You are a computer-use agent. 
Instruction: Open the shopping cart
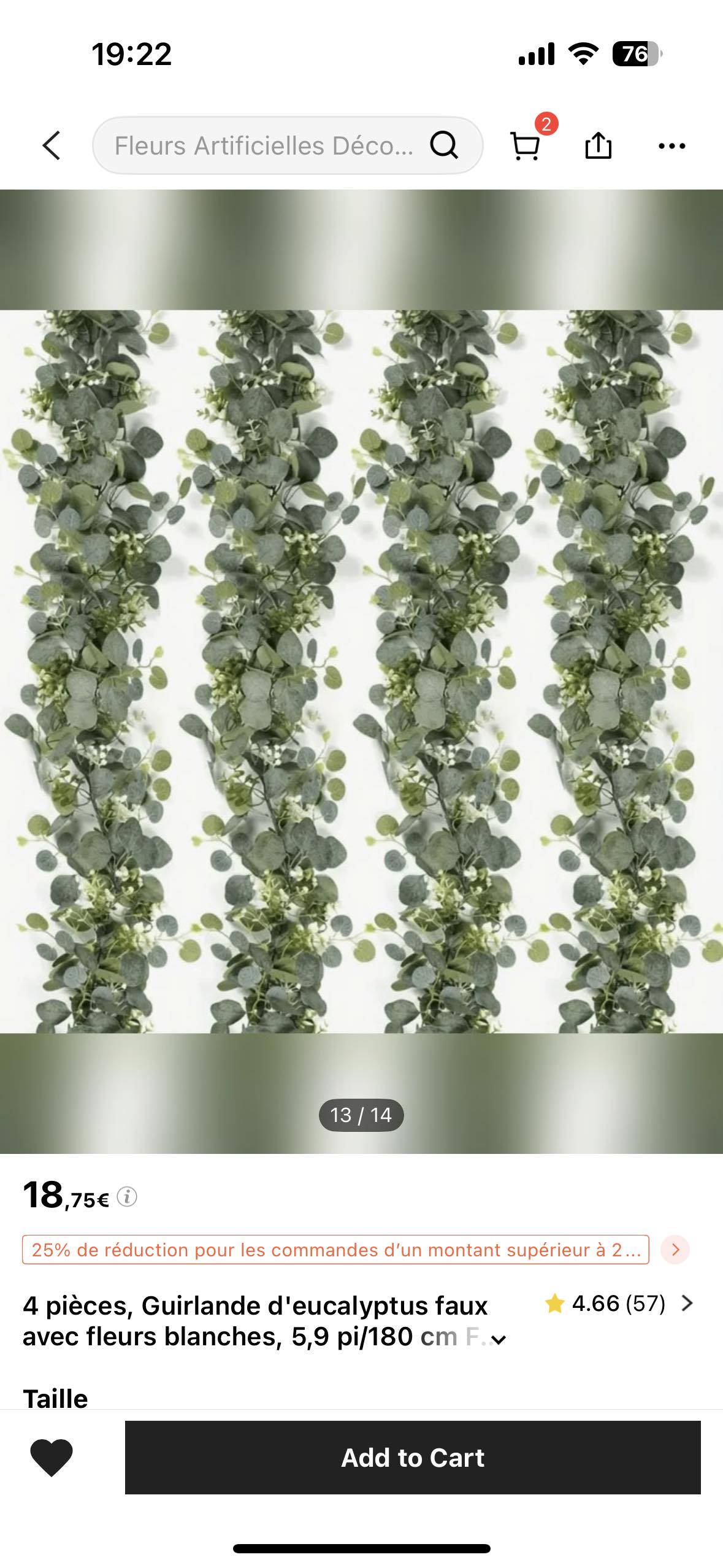pyautogui.click(x=526, y=146)
